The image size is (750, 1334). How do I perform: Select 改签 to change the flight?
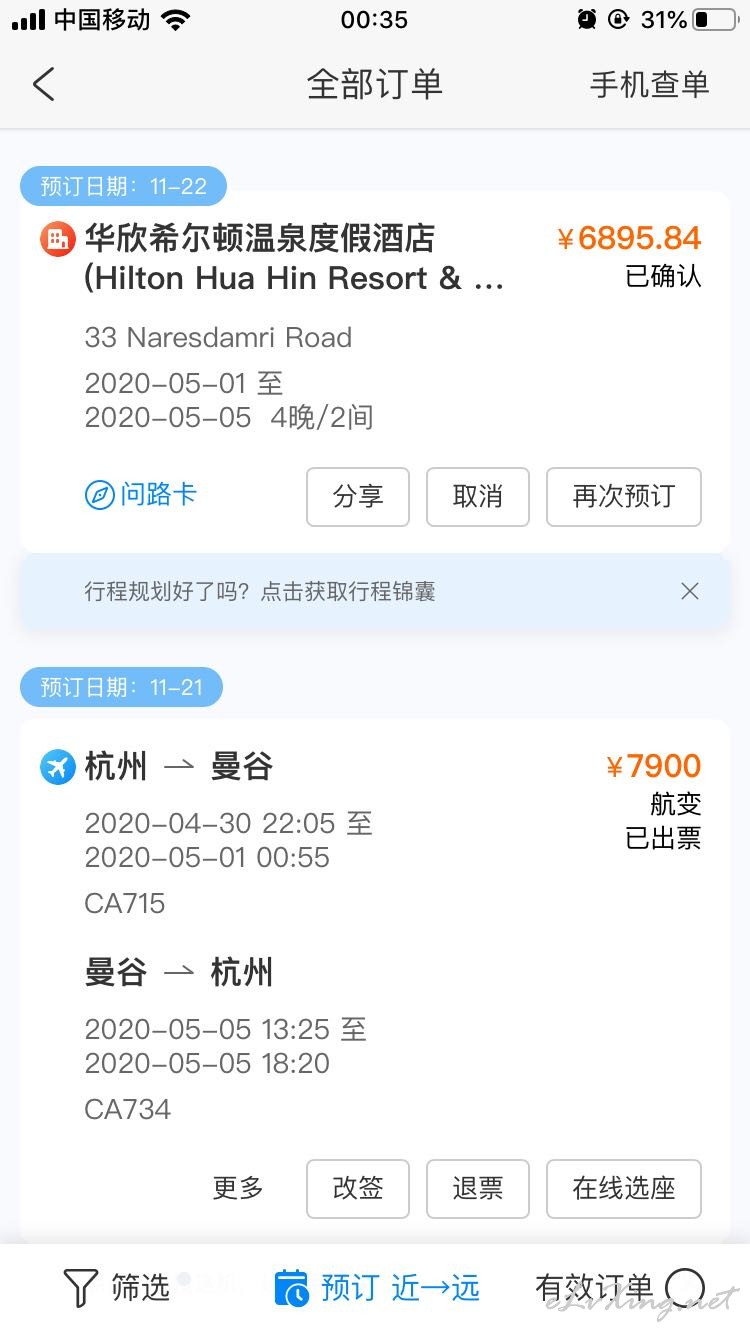358,1189
